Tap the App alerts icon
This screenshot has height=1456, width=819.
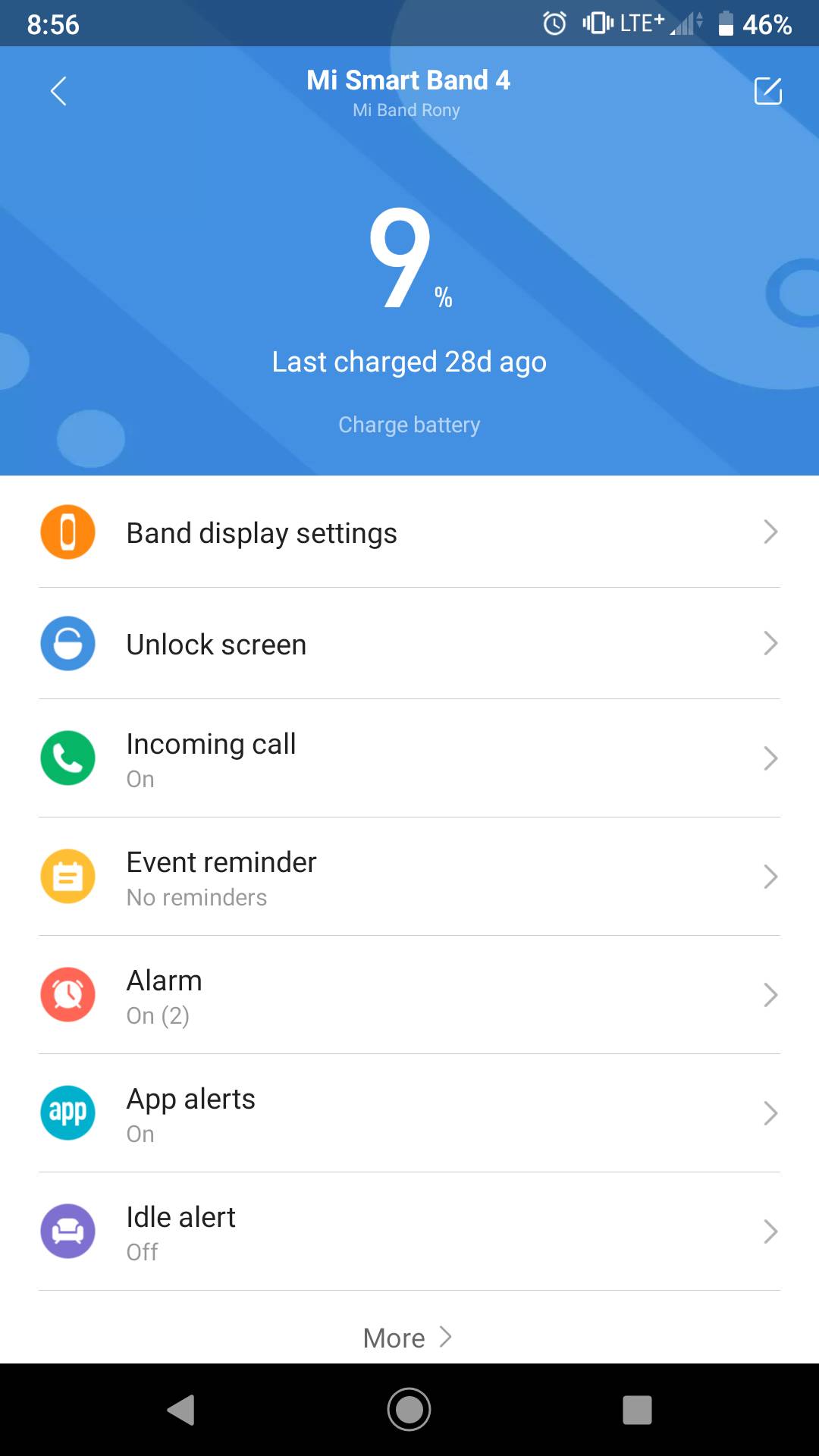pos(67,1113)
